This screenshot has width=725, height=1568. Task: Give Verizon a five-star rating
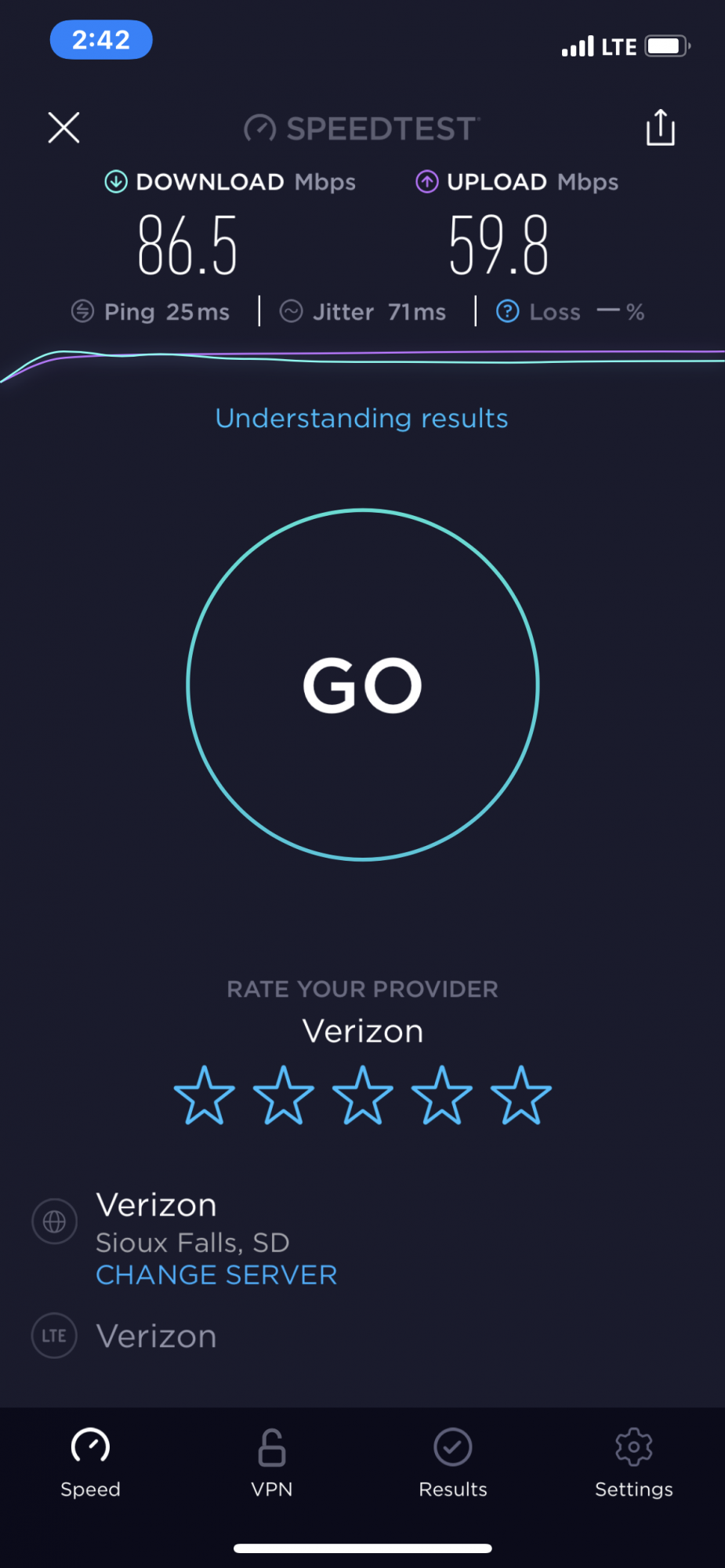521,1095
